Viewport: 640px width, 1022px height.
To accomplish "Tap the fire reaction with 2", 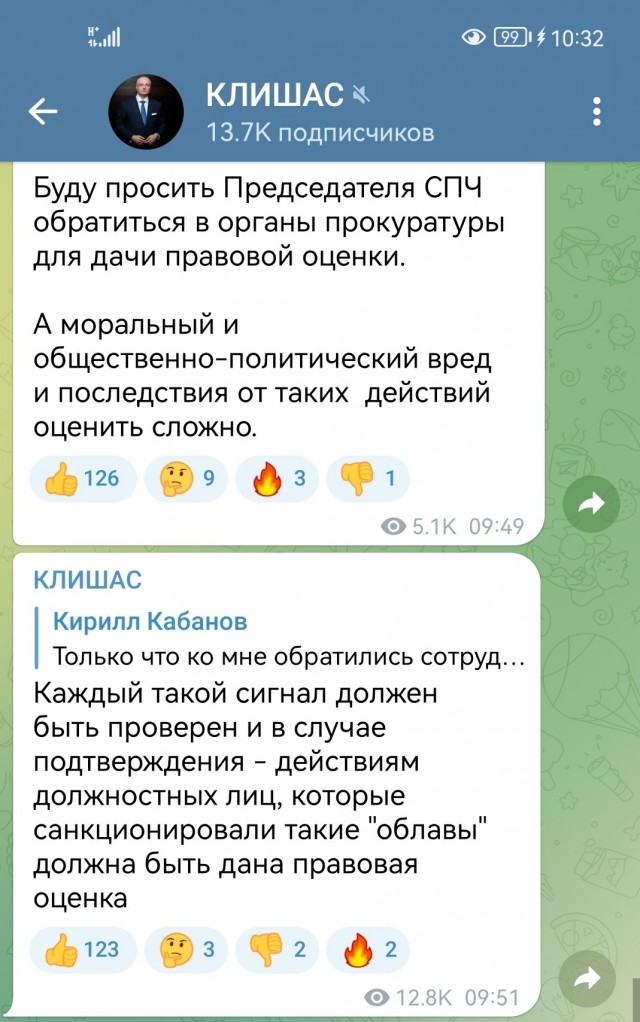I will tap(368, 949).
